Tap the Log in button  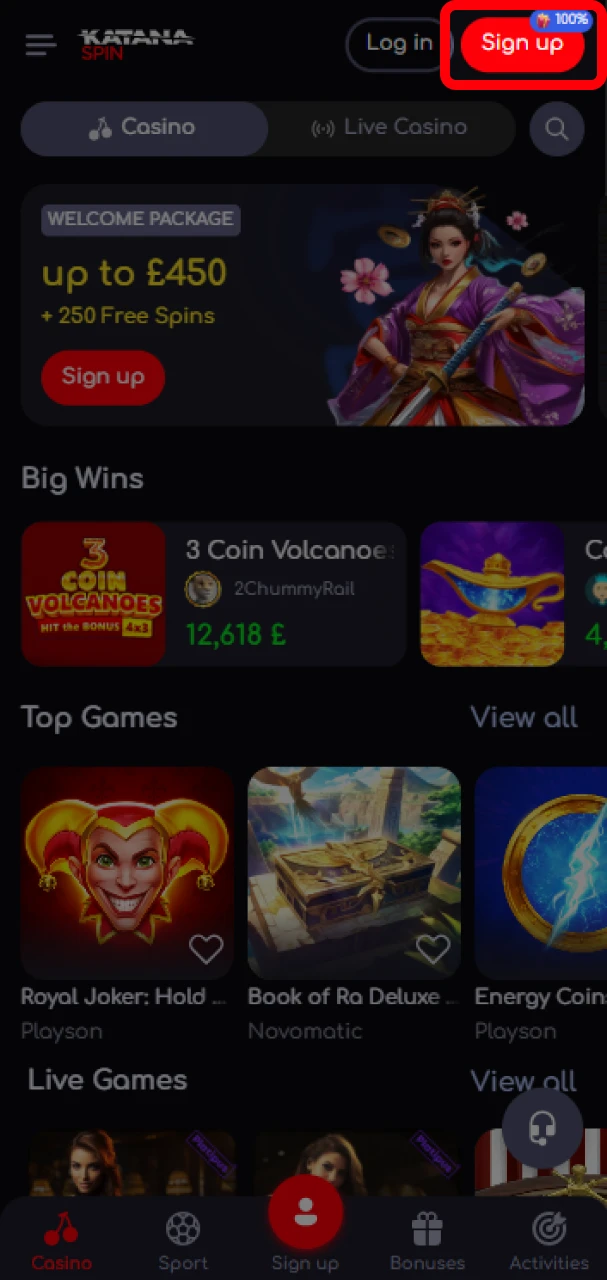(x=398, y=44)
